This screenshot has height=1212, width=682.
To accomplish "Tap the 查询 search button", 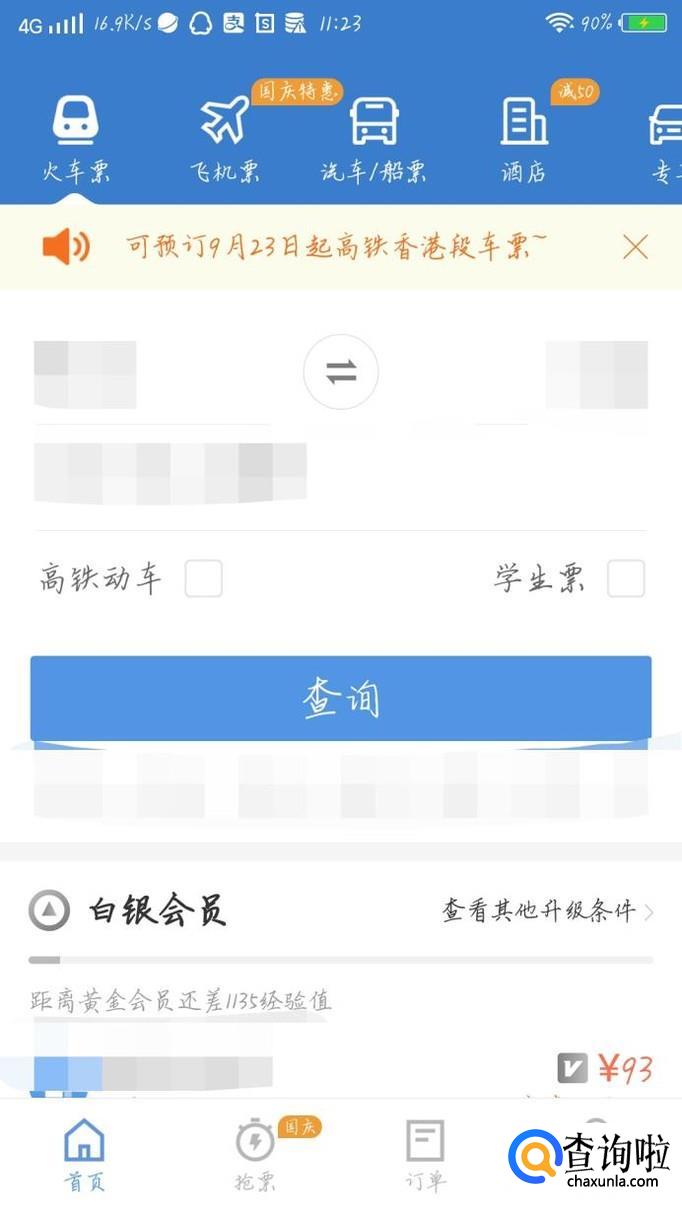I will (341, 698).
